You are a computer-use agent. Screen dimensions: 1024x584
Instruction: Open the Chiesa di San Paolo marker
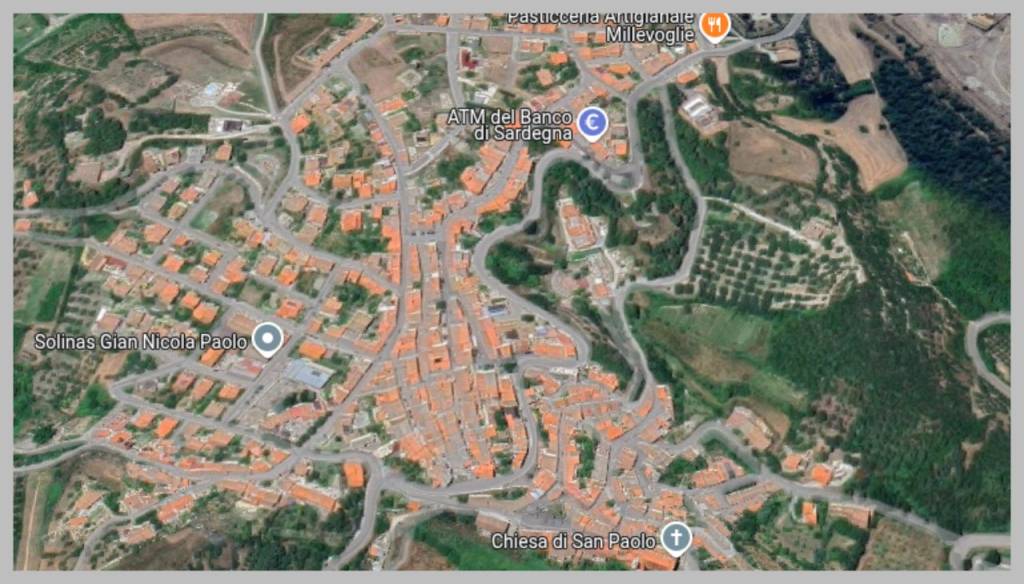676,538
